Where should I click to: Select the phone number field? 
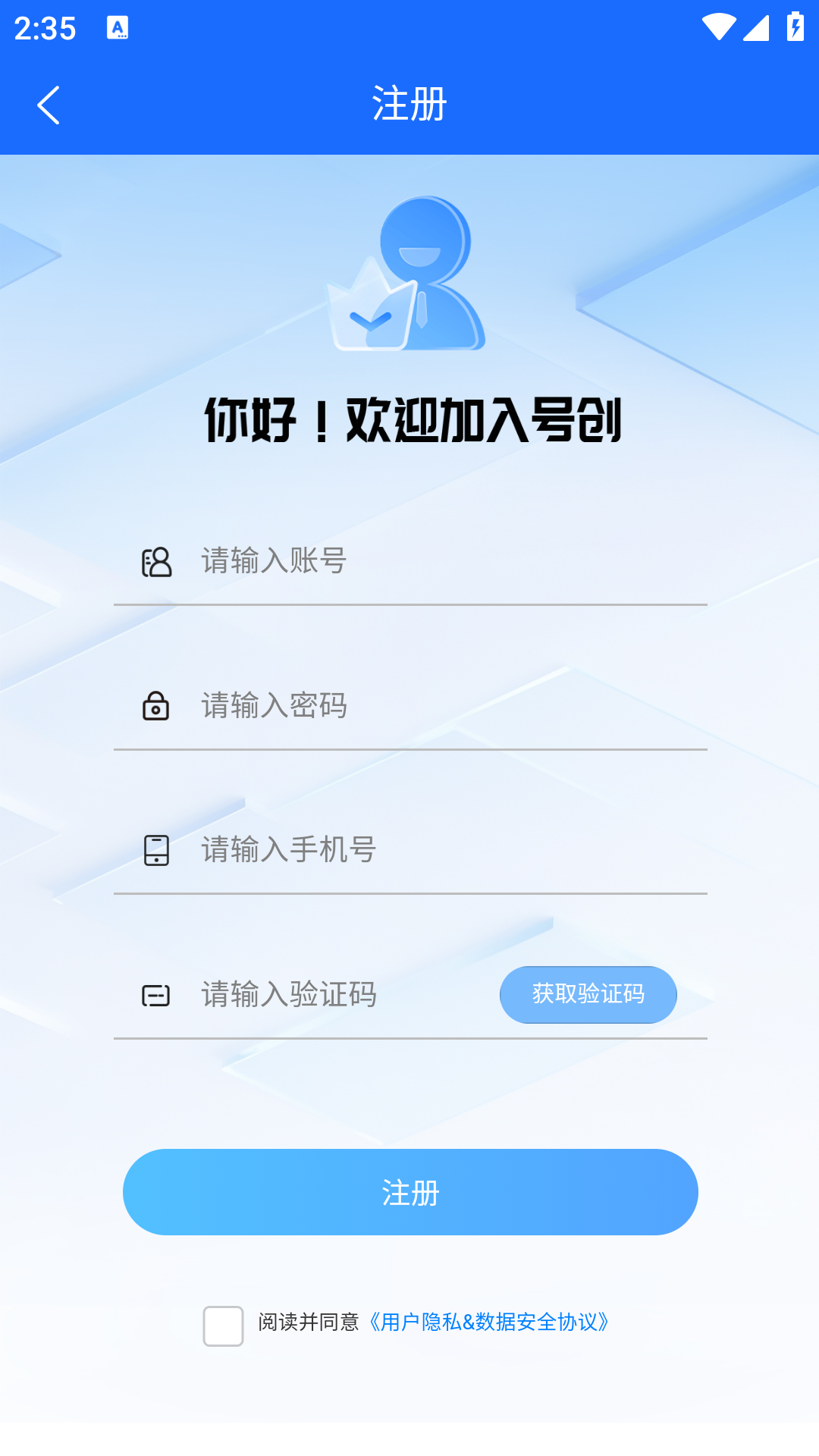pos(447,849)
